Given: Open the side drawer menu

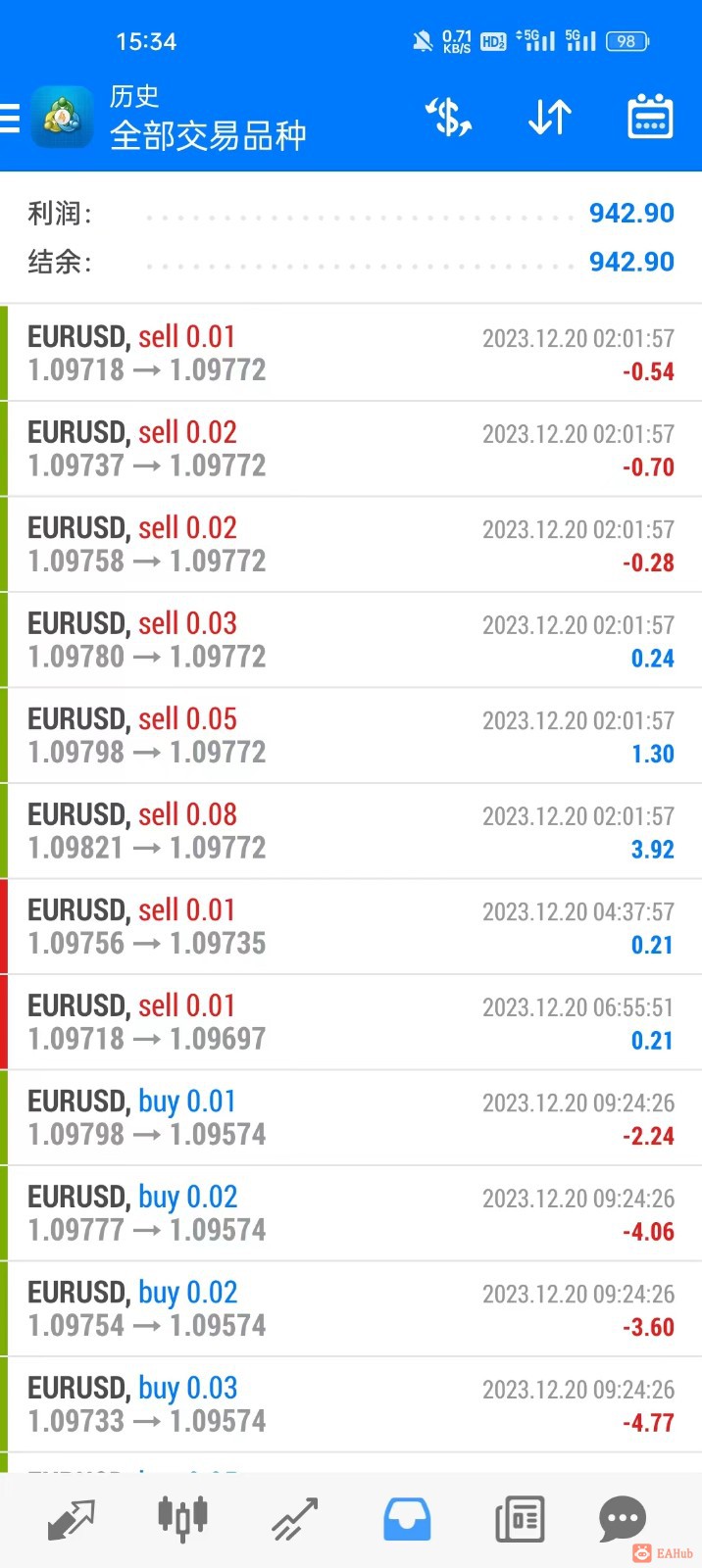Looking at the screenshot, I should coord(10,119).
